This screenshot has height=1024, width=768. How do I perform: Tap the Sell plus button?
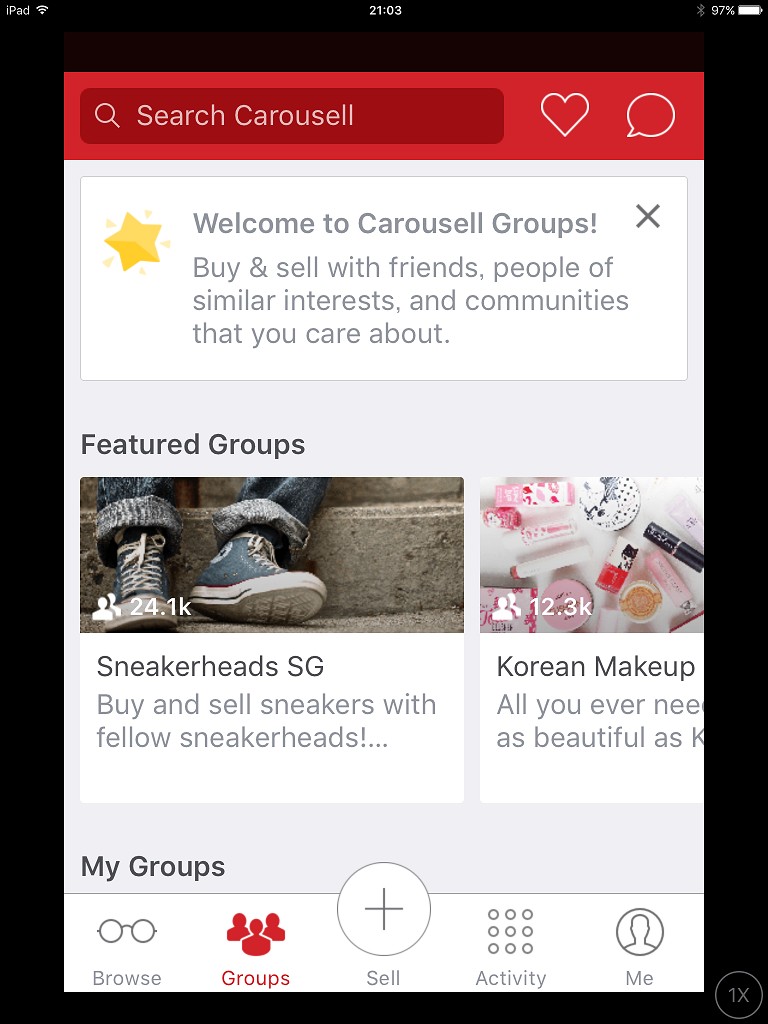pos(384,910)
